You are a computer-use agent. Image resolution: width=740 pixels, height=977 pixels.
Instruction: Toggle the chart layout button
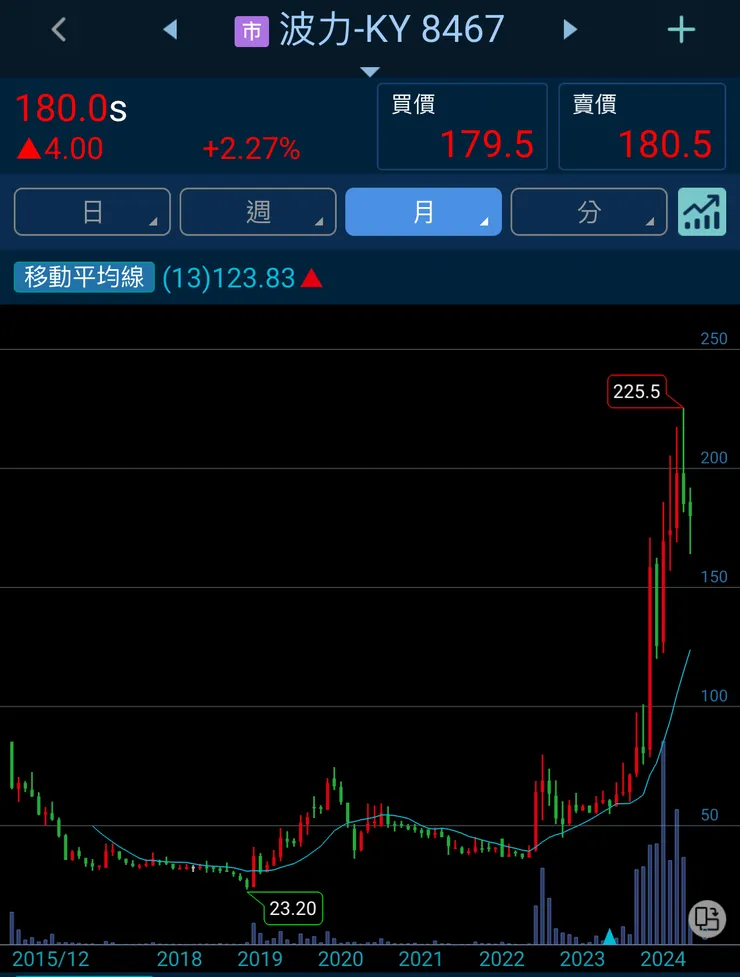(708, 918)
